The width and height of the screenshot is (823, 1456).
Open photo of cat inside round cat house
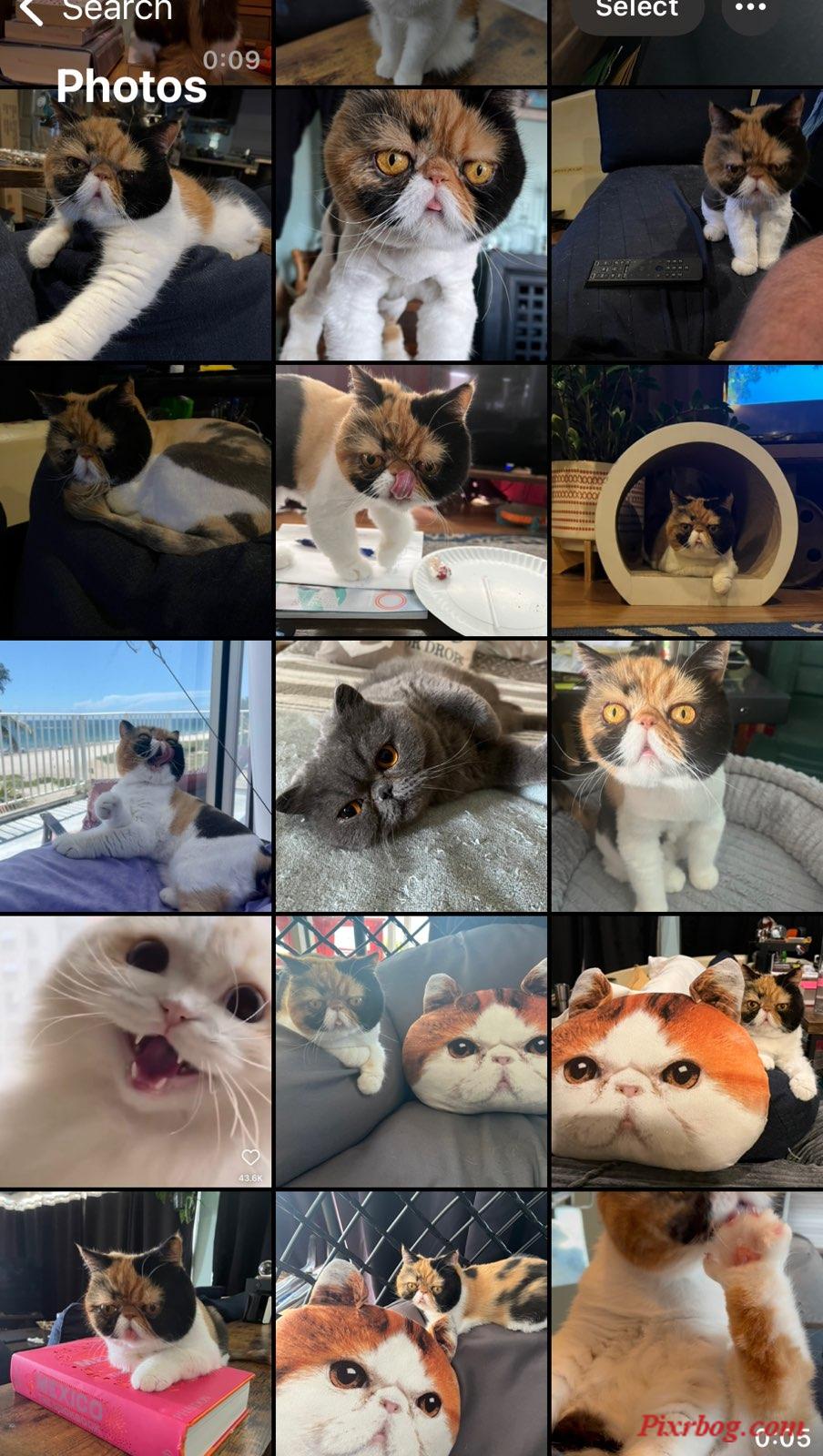686,500
